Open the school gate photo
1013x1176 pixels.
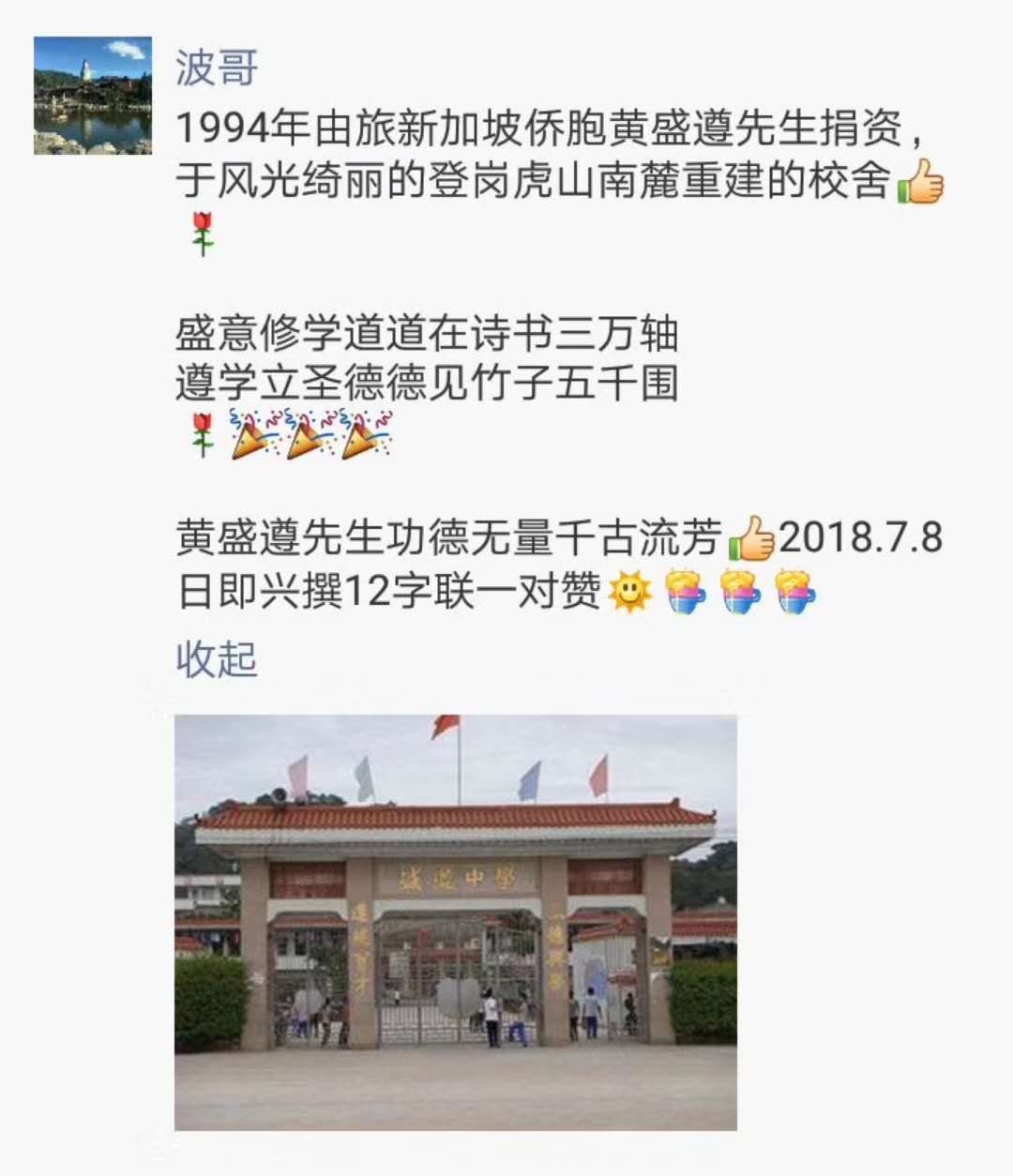click(x=456, y=922)
